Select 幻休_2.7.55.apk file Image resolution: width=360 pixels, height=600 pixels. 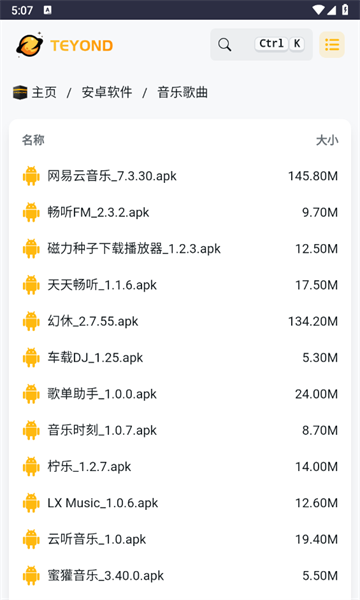click(x=180, y=321)
